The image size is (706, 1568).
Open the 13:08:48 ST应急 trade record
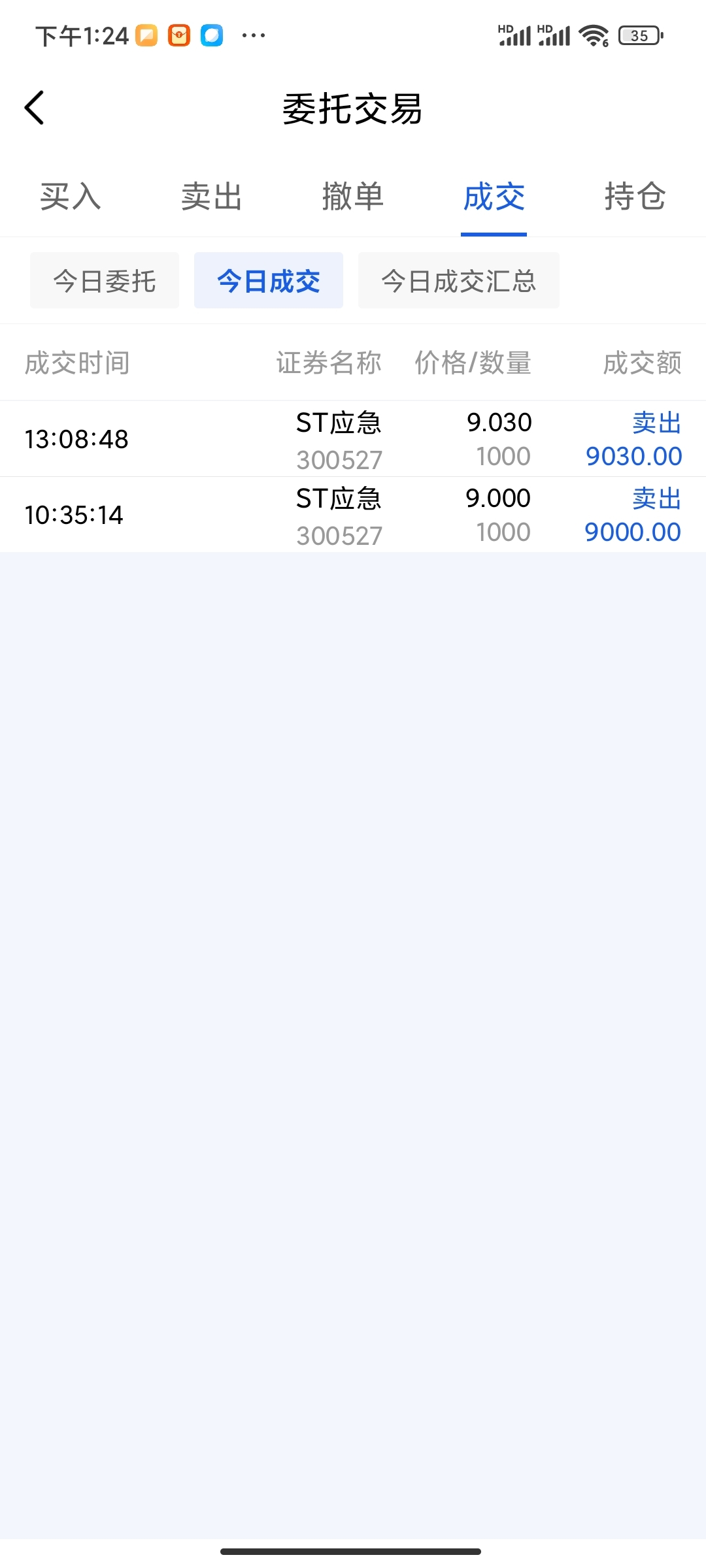(353, 439)
